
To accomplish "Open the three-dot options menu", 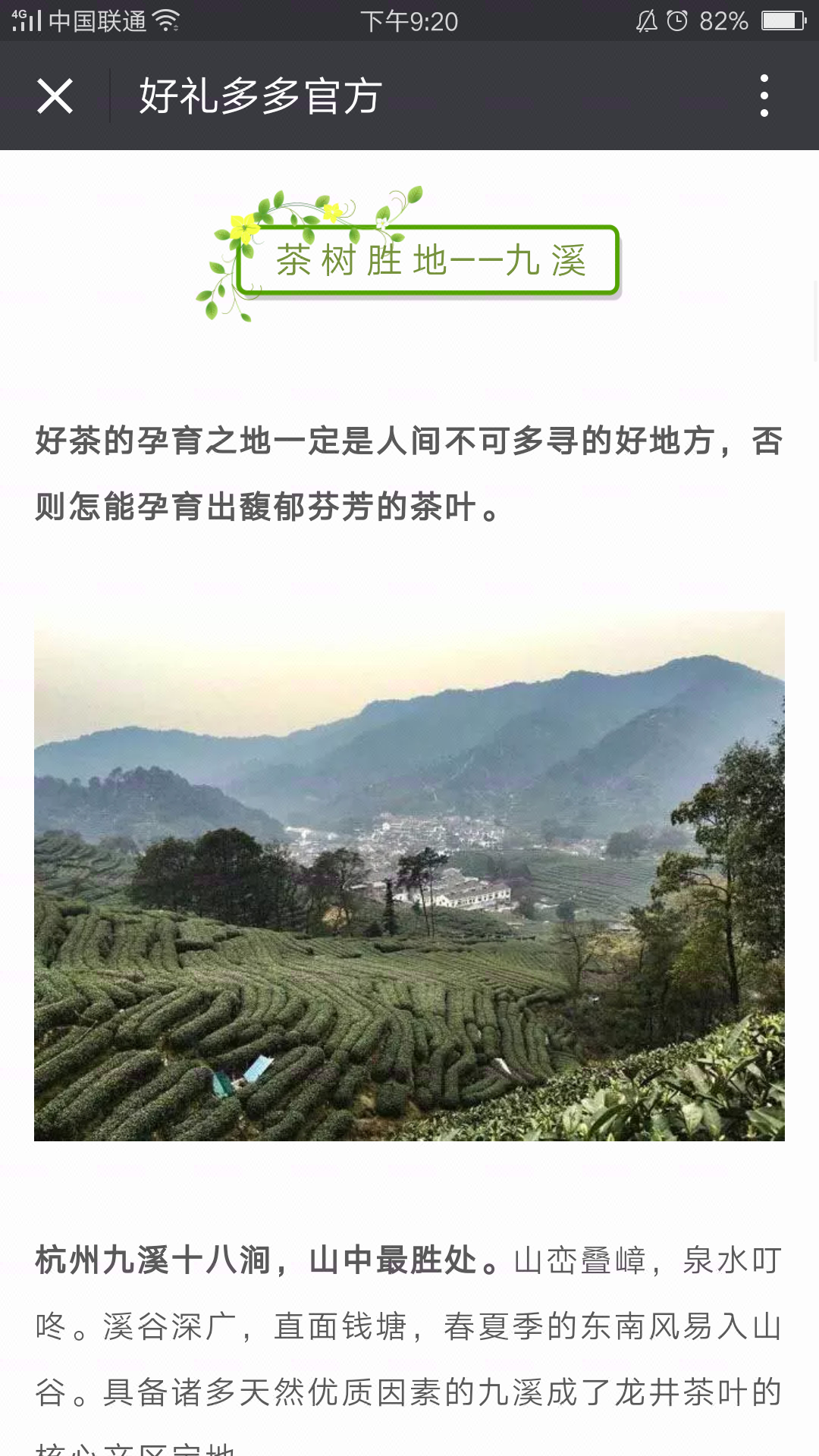I will click(x=765, y=95).
